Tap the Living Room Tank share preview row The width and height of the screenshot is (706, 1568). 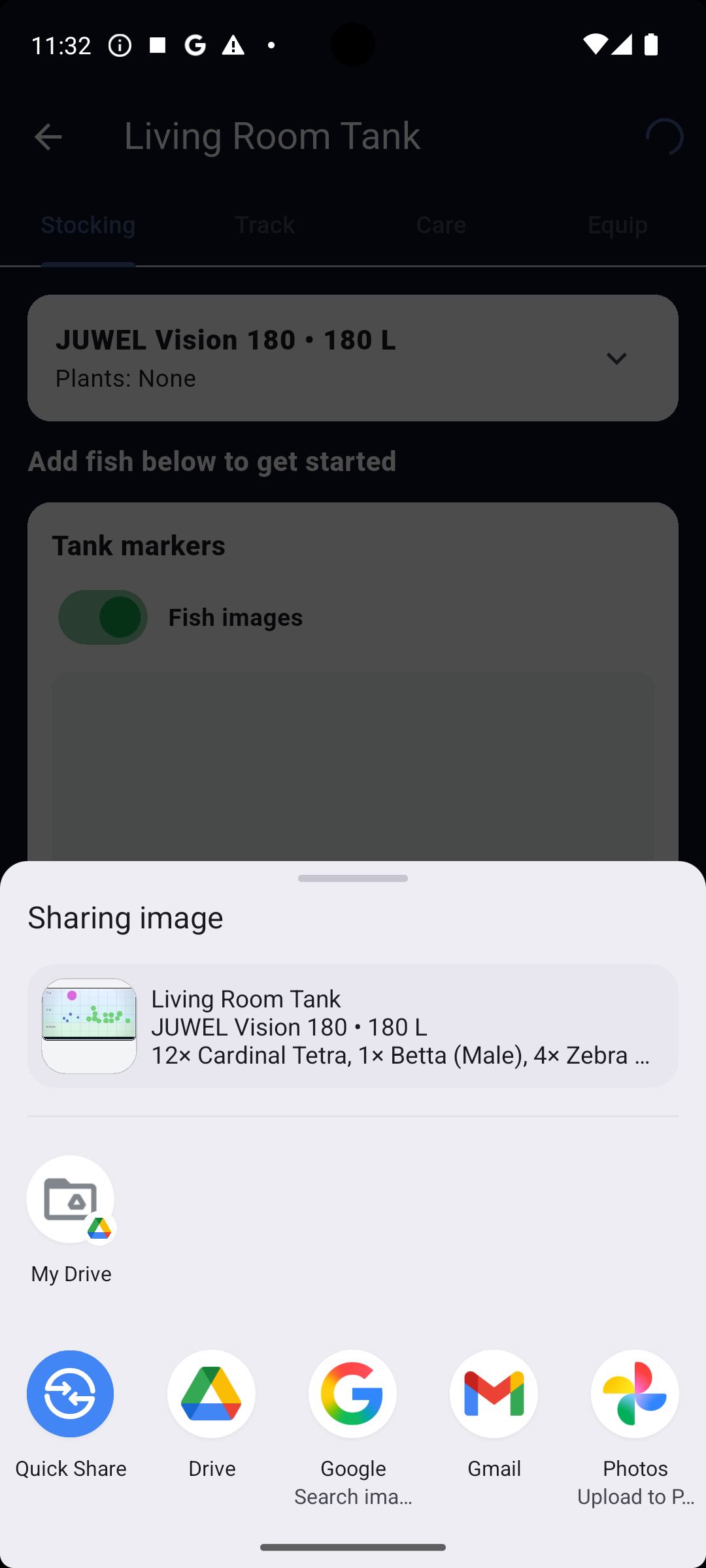click(x=352, y=1024)
